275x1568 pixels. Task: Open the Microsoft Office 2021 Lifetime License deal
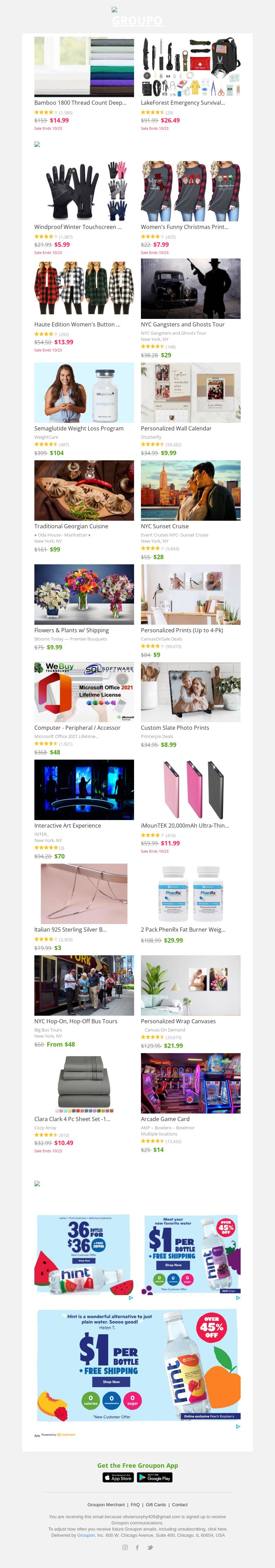pyautogui.click(x=84, y=691)
